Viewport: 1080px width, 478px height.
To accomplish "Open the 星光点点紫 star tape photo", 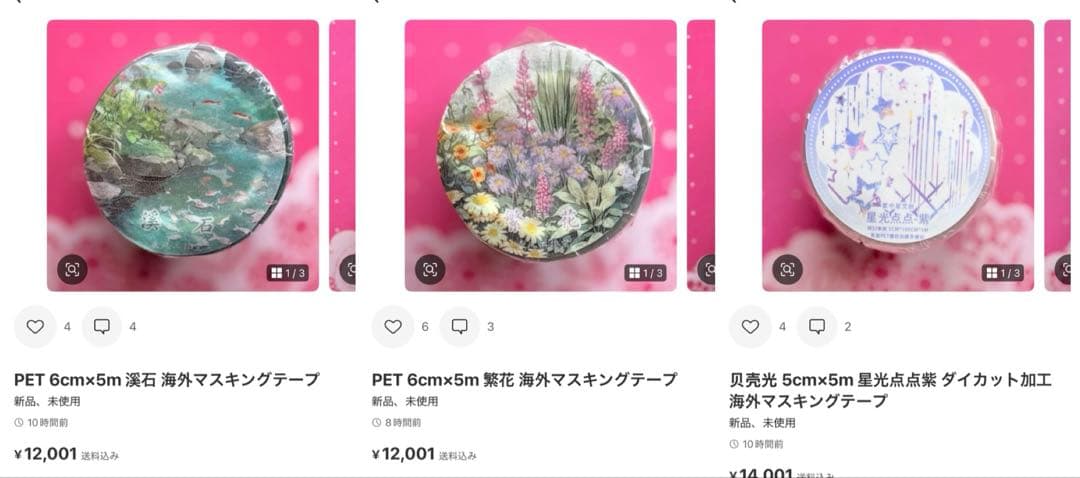I will tap(897, 150).
